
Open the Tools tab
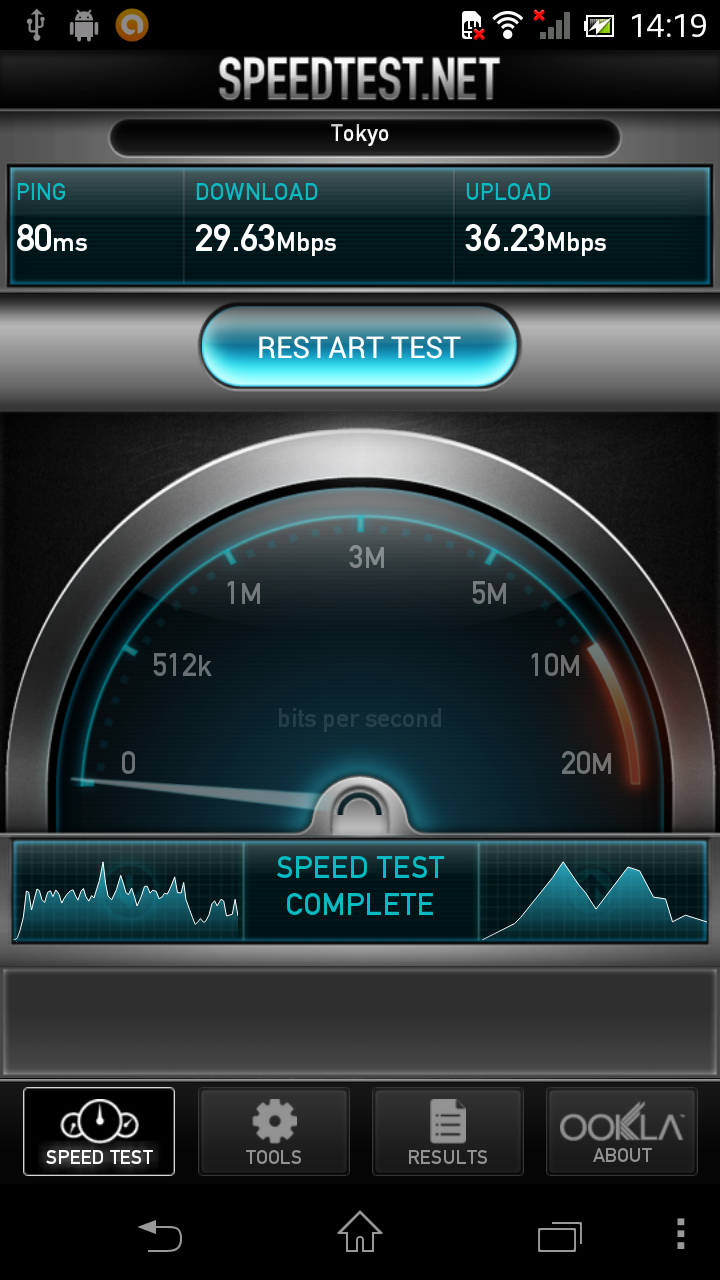coord(274,1131)
